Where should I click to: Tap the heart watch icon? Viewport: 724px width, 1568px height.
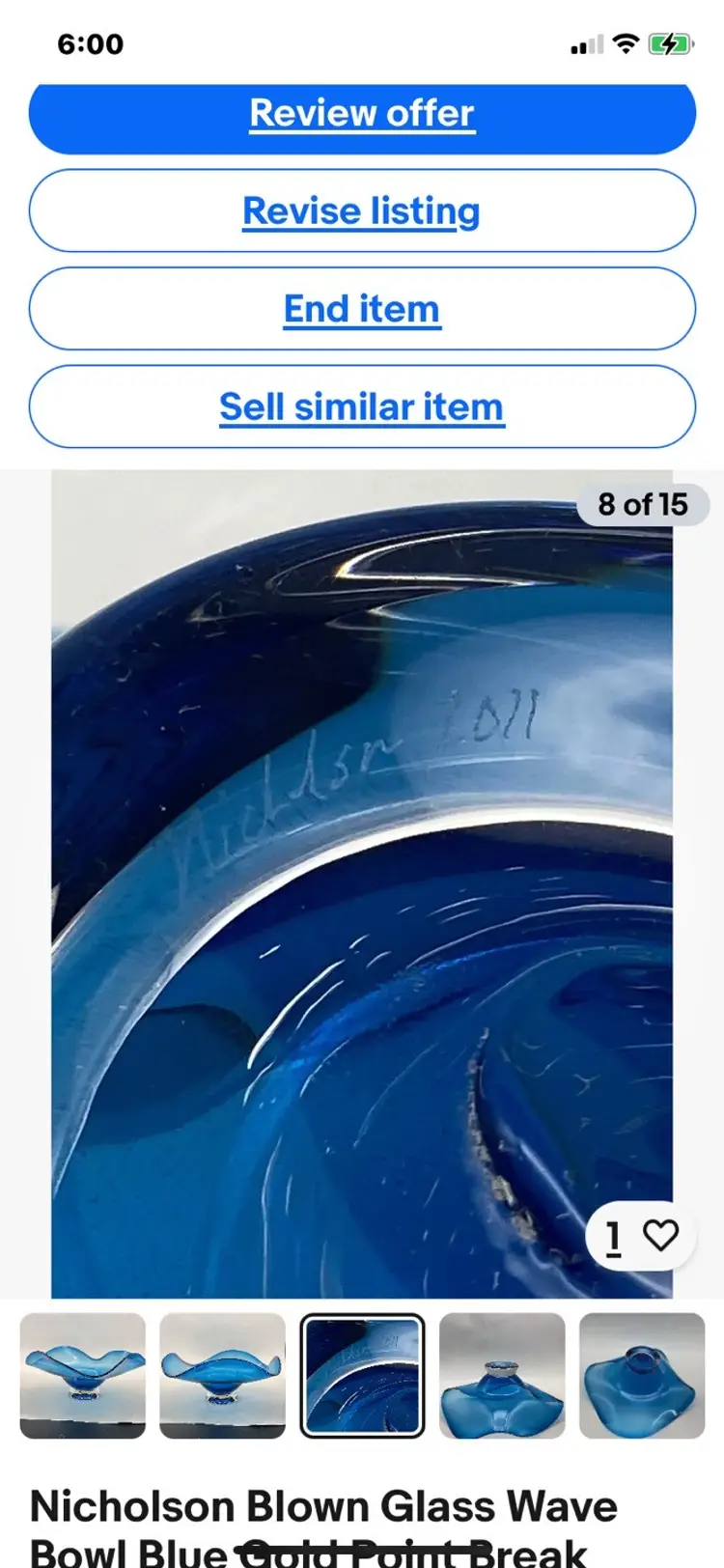[x=660, y=1235]
